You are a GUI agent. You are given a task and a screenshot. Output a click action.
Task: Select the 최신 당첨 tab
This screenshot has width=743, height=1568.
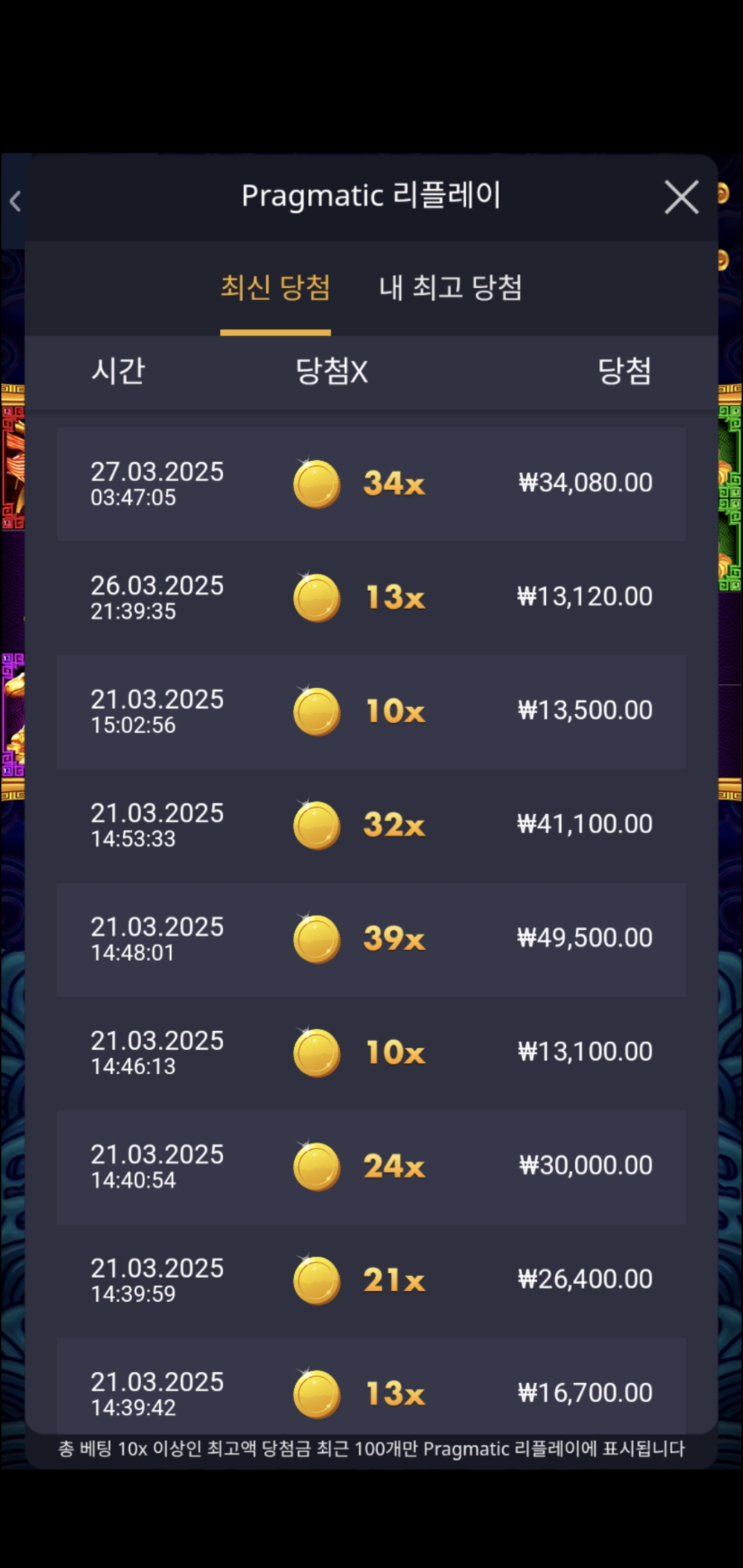coord(275,287)
